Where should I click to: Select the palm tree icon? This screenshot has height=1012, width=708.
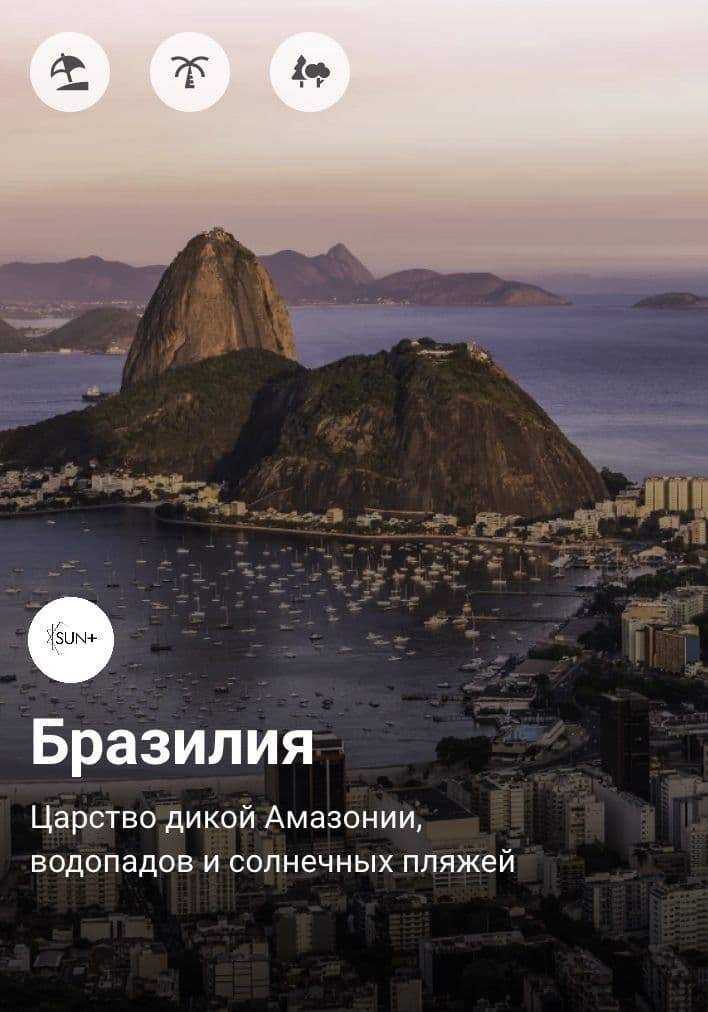tap(190, 72)
